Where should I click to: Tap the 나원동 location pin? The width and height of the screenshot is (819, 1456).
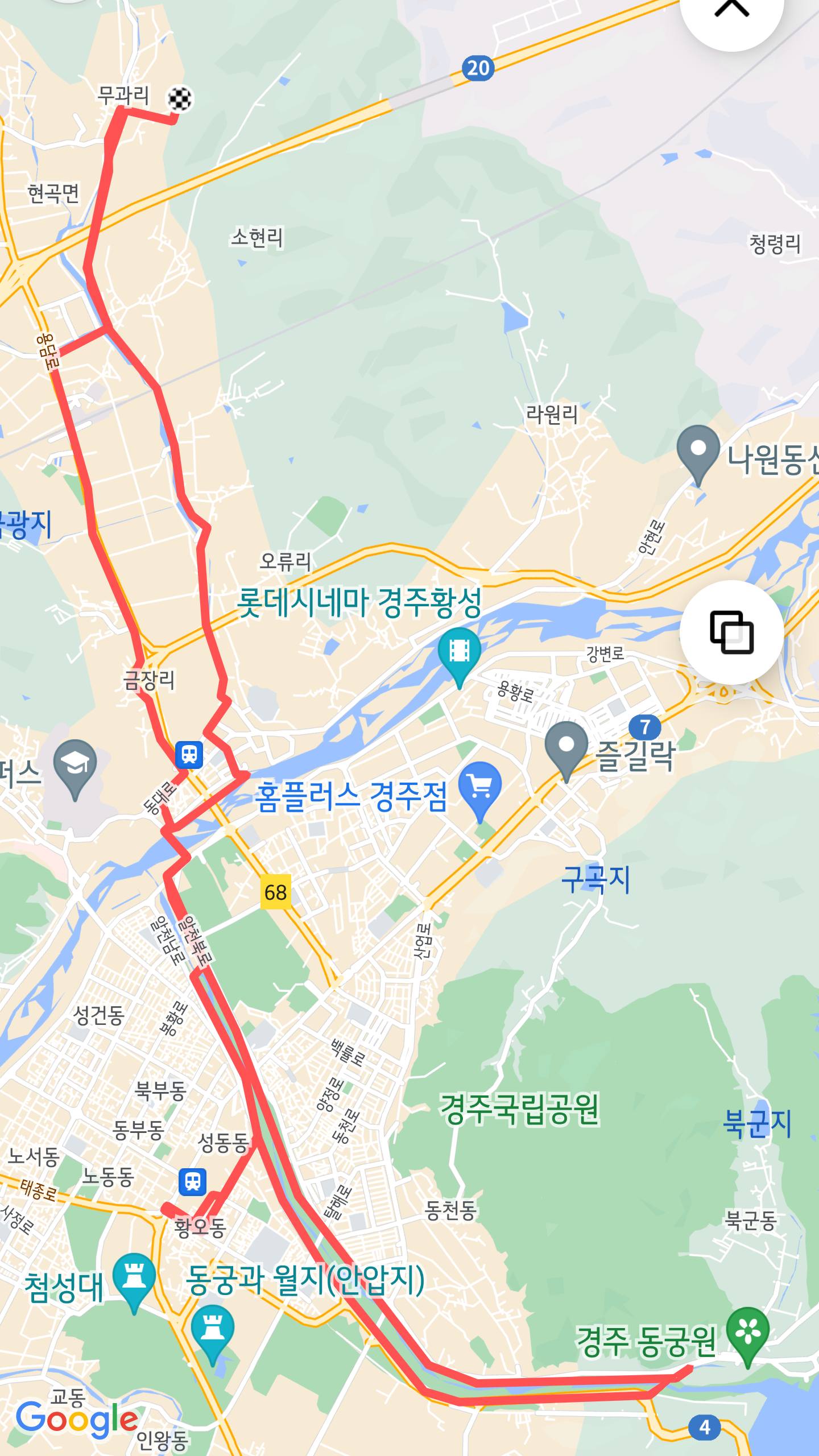[x=698, y=450]
